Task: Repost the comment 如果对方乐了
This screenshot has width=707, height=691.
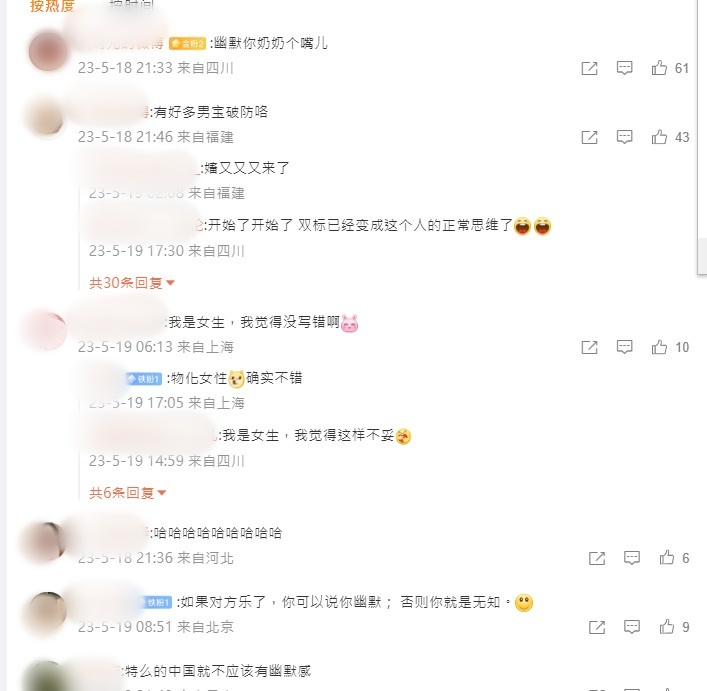Action: pos(596,627)
